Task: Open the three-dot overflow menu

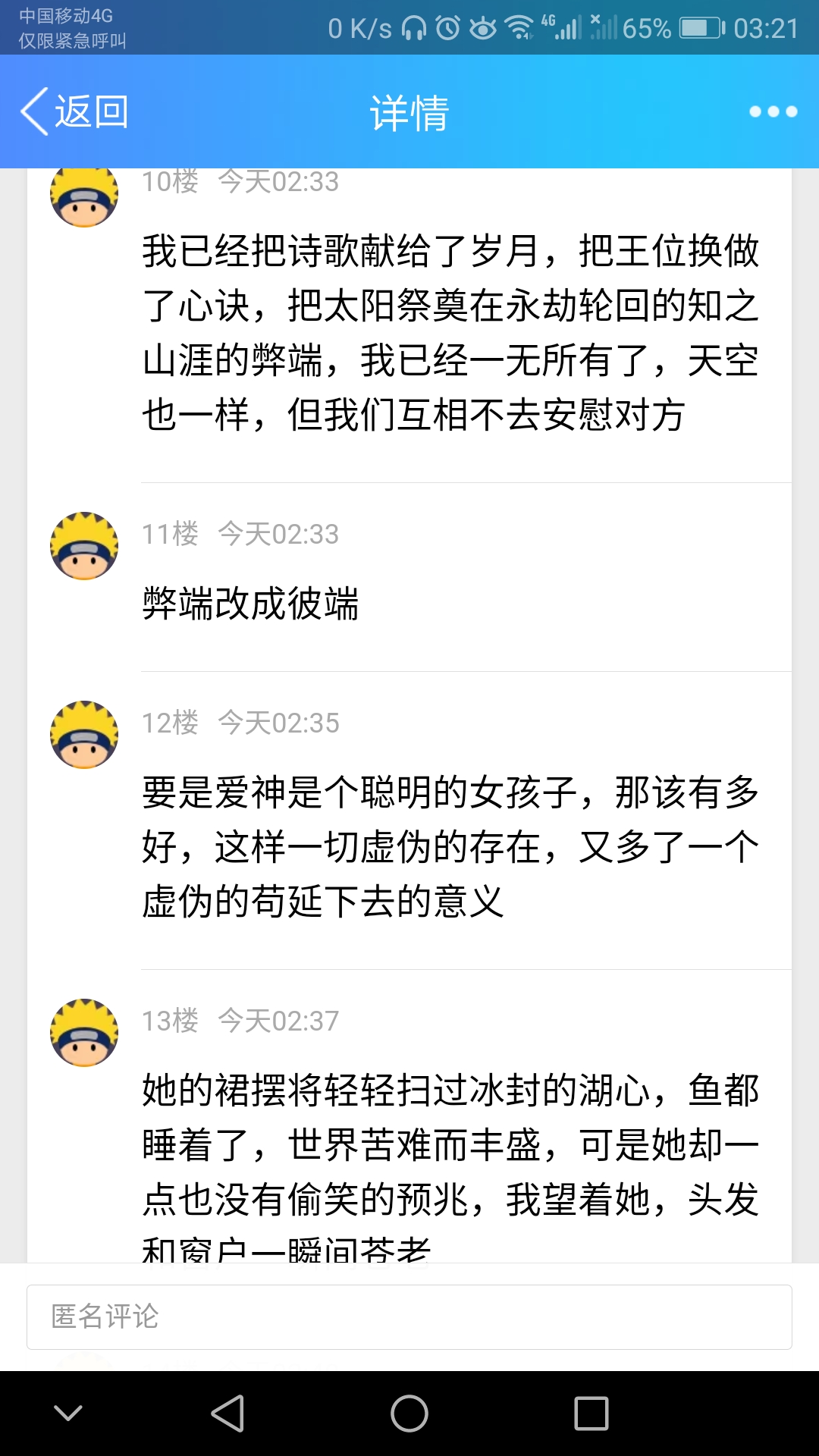Action: [773, 111]
